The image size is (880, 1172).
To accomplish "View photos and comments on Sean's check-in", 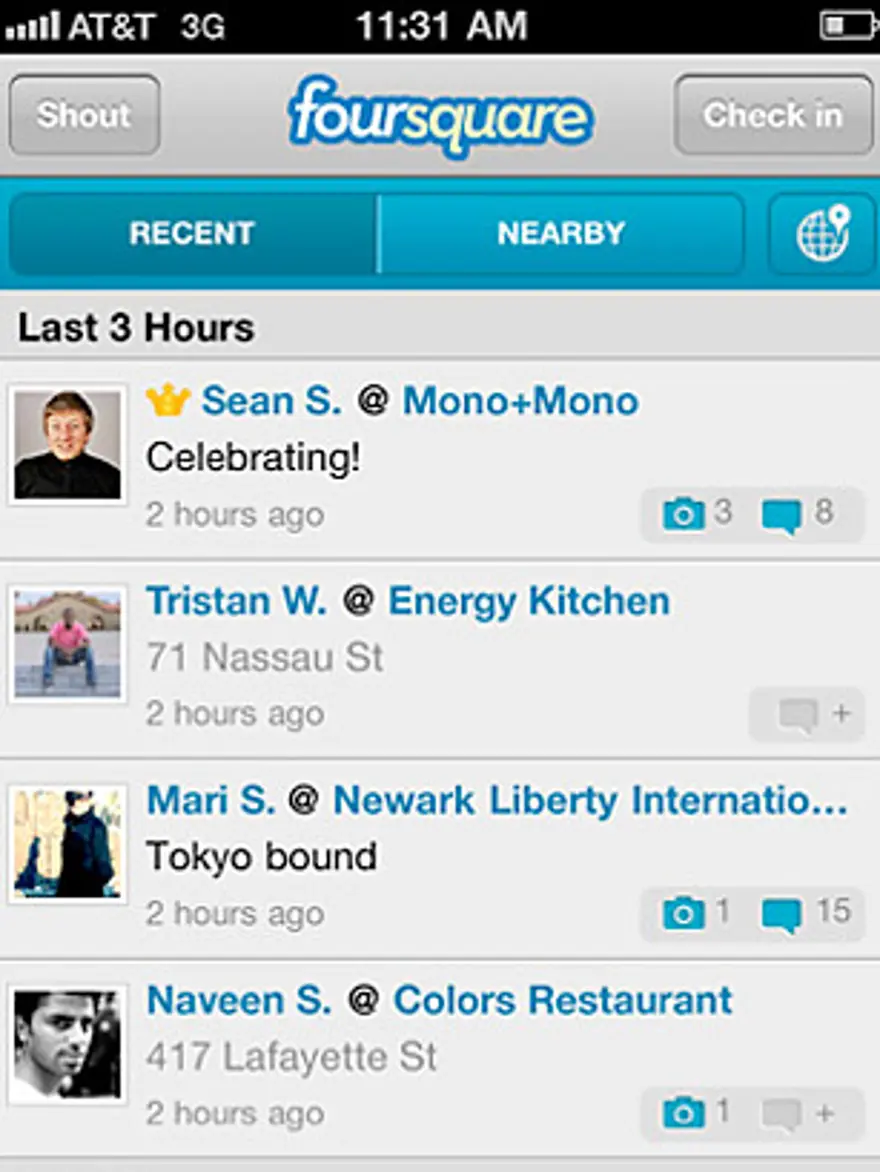I will tap(751, 514).
